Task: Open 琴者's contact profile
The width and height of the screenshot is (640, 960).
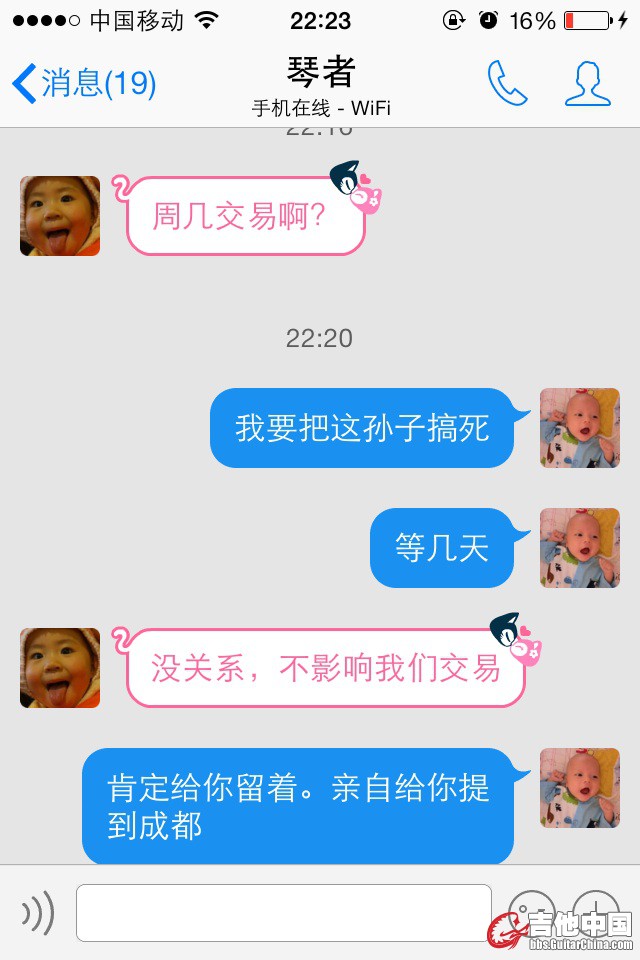Action: pos(587,83)
